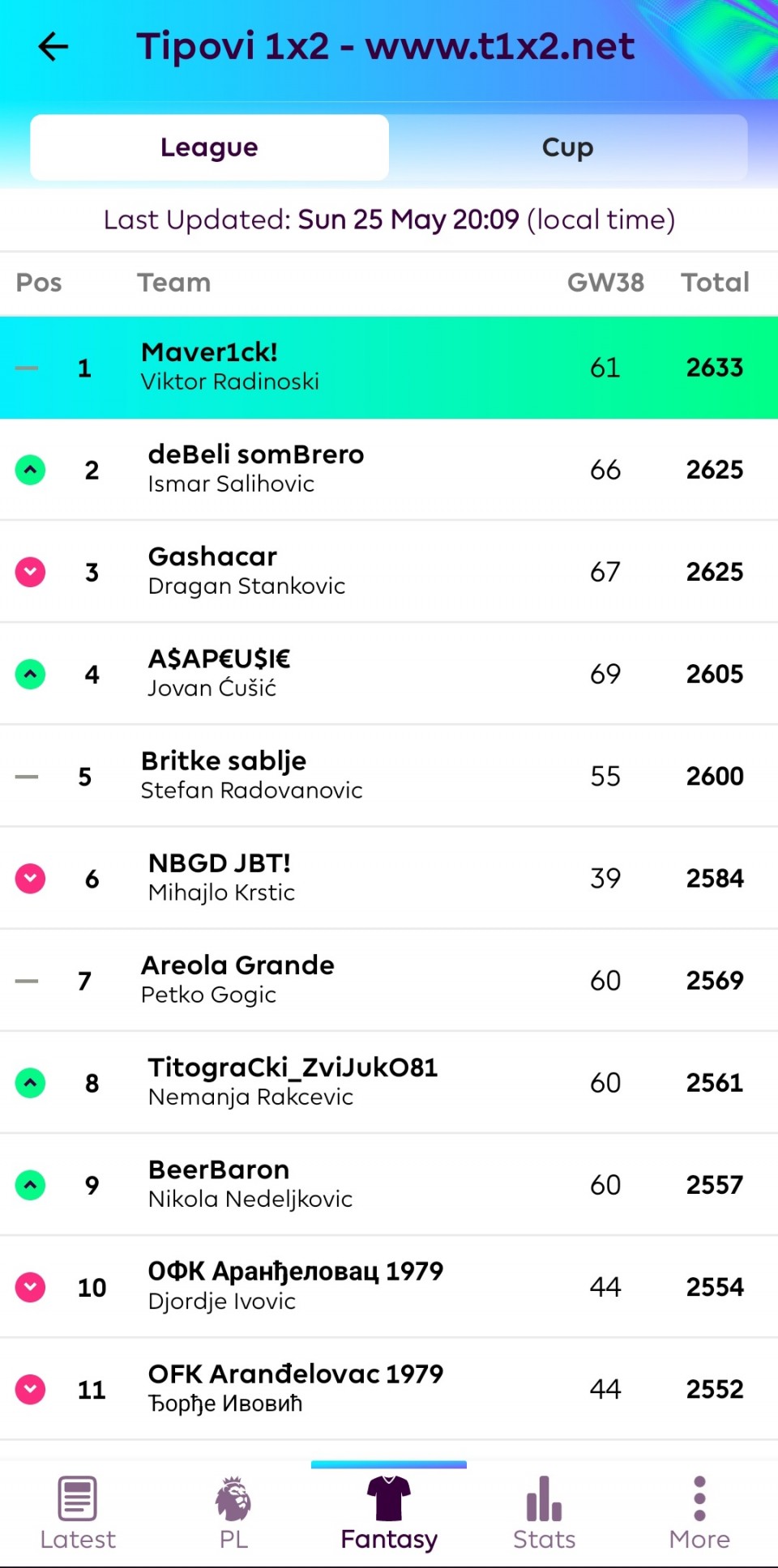Go to the Stats tab
This screenshot has width=778, height=1568.
click(x=545, y=1513)
